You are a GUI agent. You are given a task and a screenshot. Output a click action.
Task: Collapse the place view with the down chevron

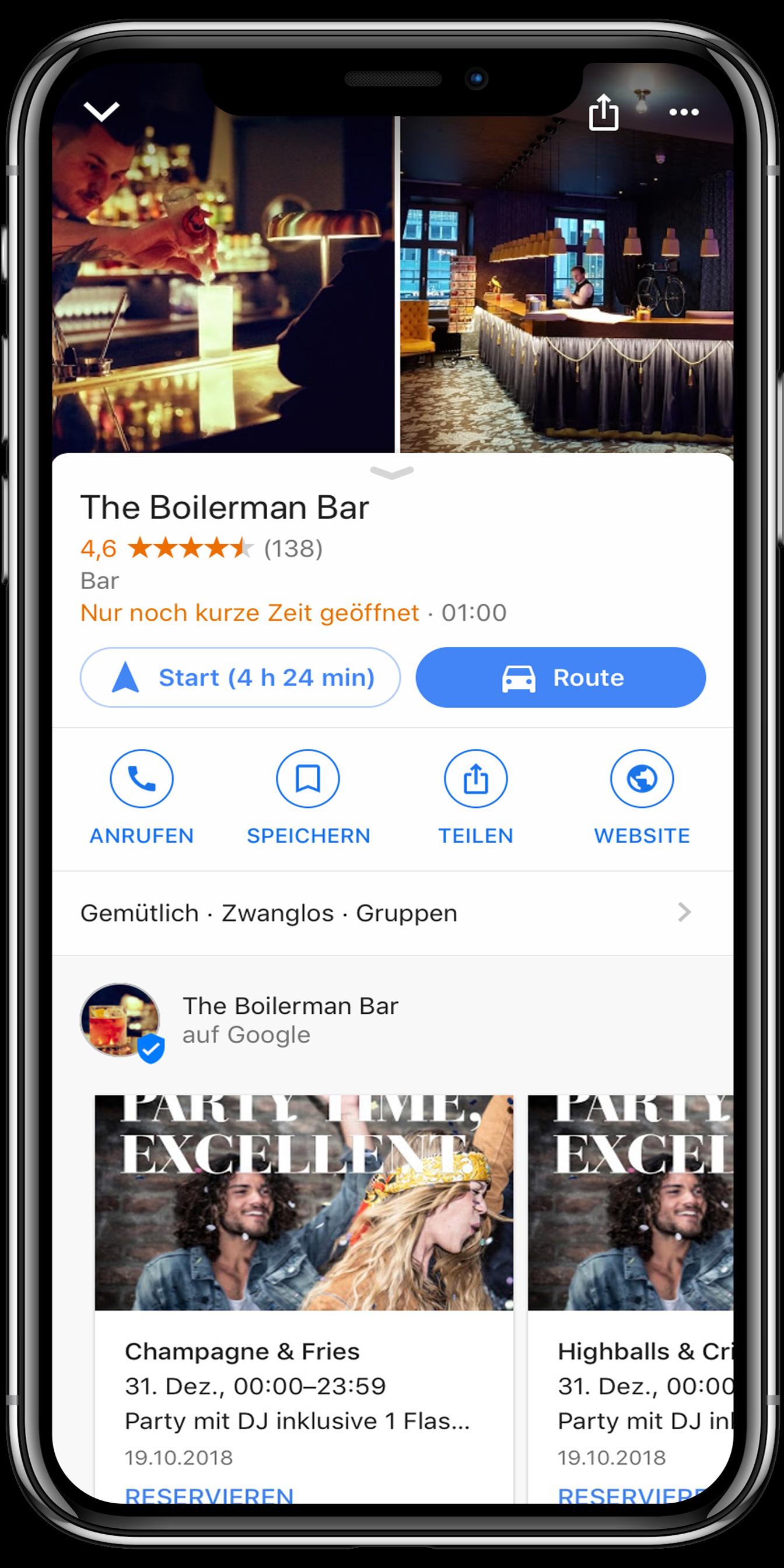pos(101,111)
